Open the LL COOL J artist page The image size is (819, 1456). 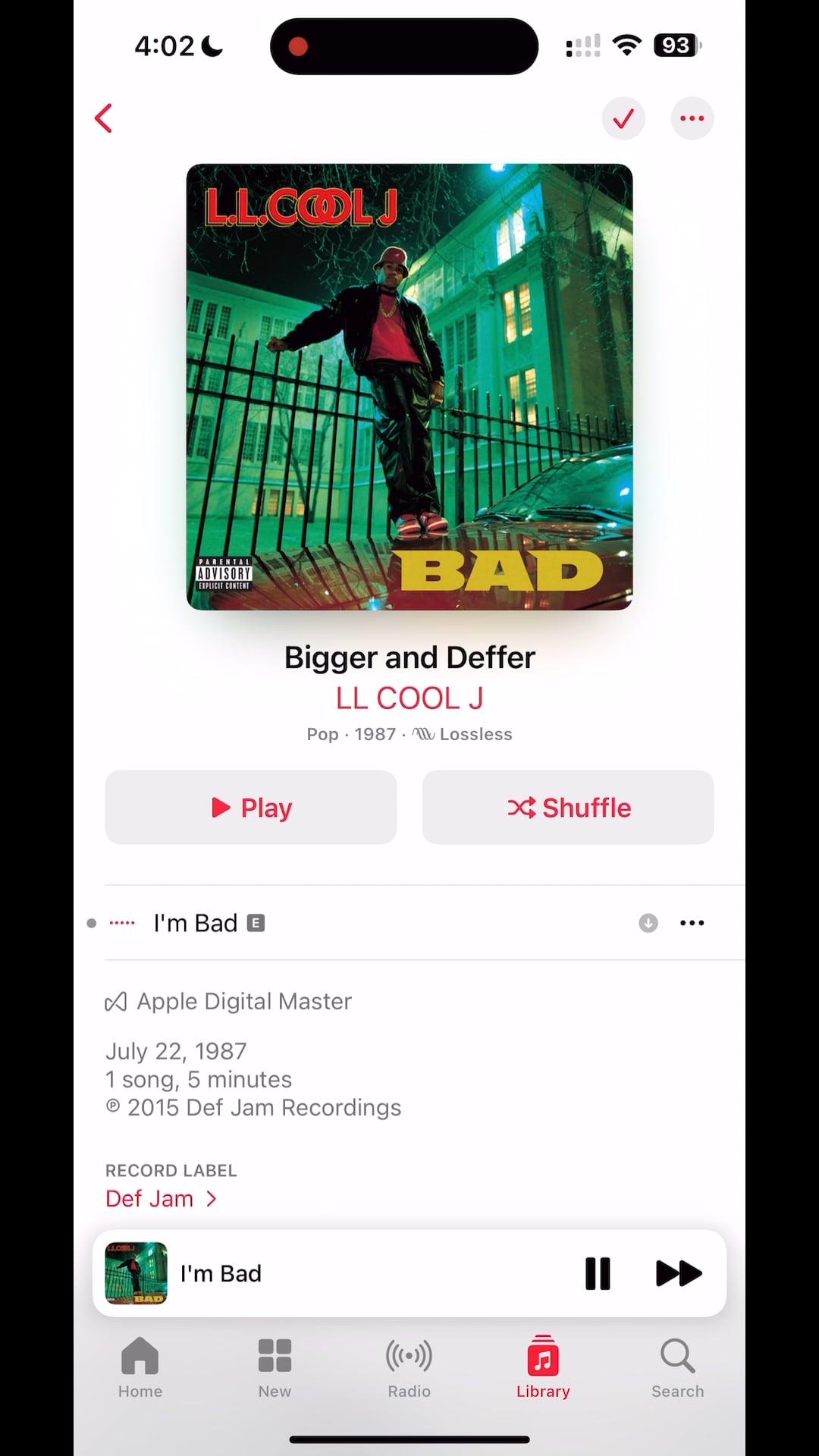click(409, 698)
